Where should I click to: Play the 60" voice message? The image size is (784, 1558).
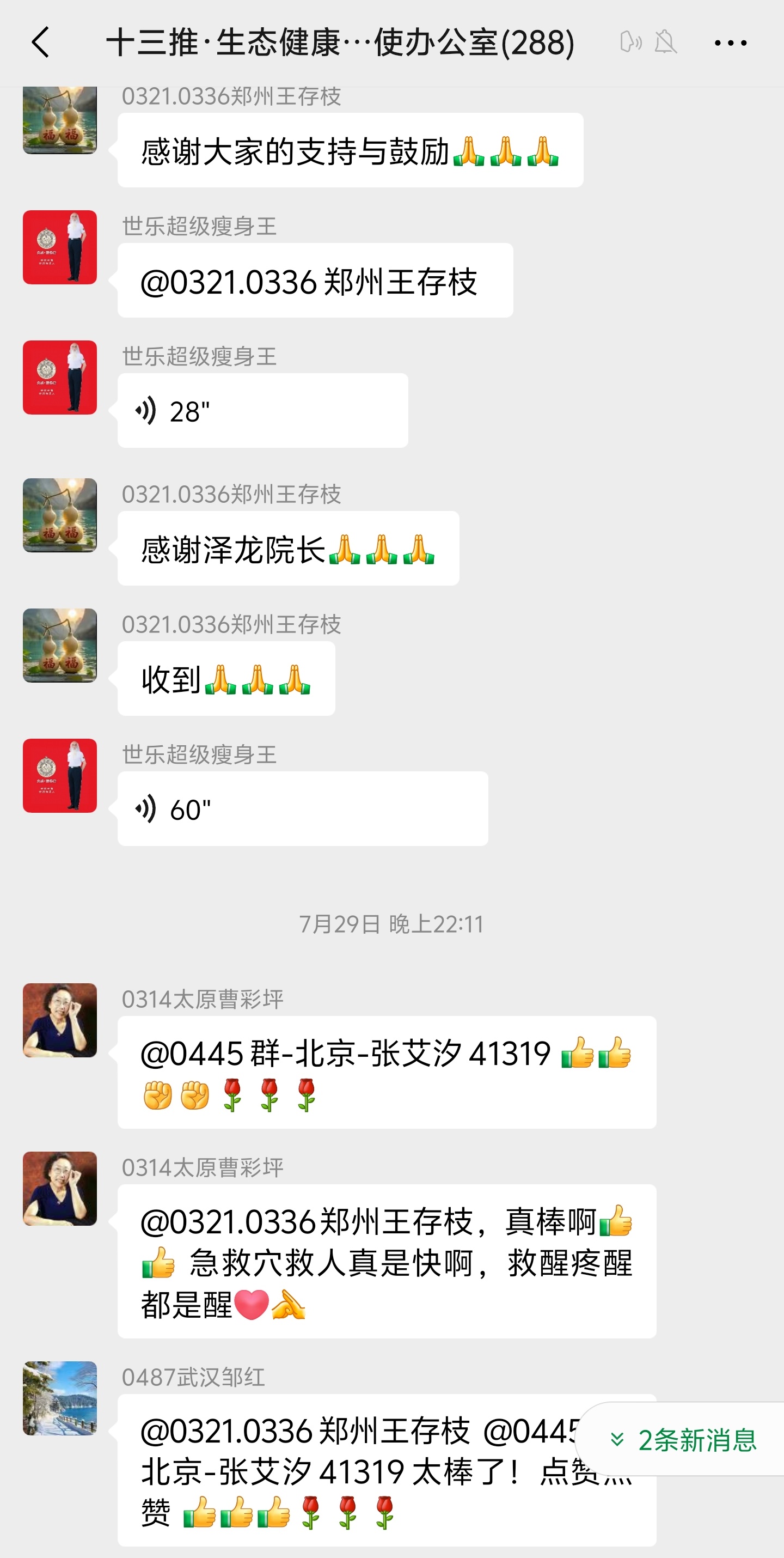click(x=302, y=808)
